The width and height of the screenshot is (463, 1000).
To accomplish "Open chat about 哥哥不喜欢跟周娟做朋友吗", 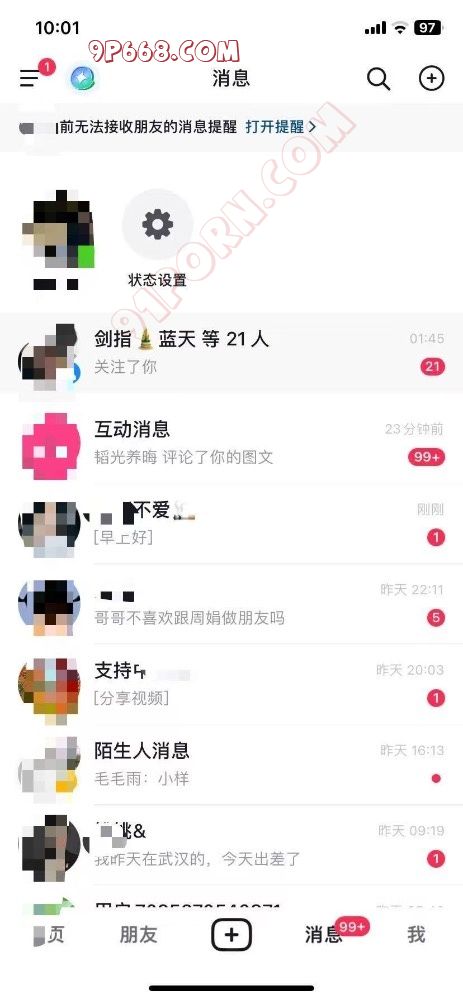I will click(x=232, y=604).
